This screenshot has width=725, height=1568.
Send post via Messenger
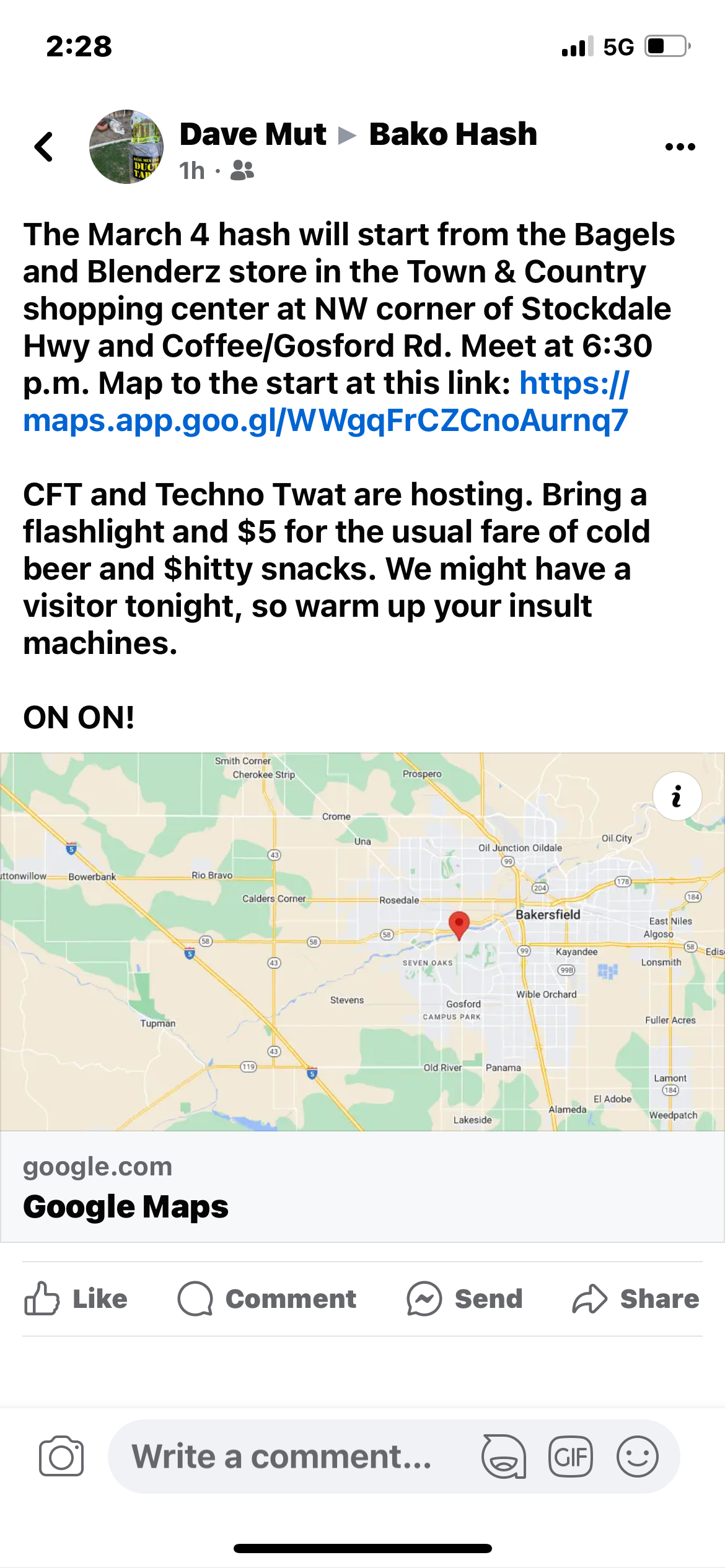click(465, 1299)
